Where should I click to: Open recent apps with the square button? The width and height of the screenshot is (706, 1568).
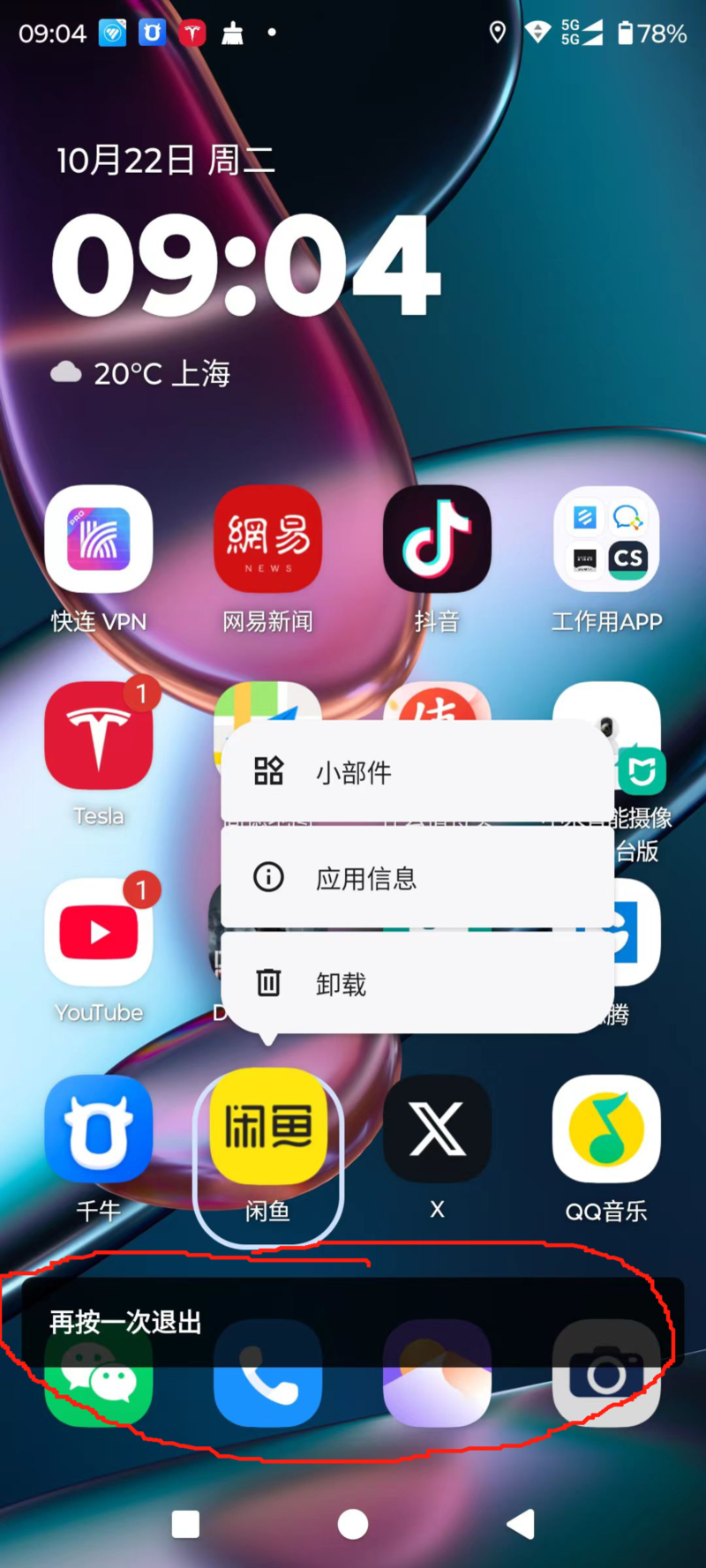(x=185, y=1524)
